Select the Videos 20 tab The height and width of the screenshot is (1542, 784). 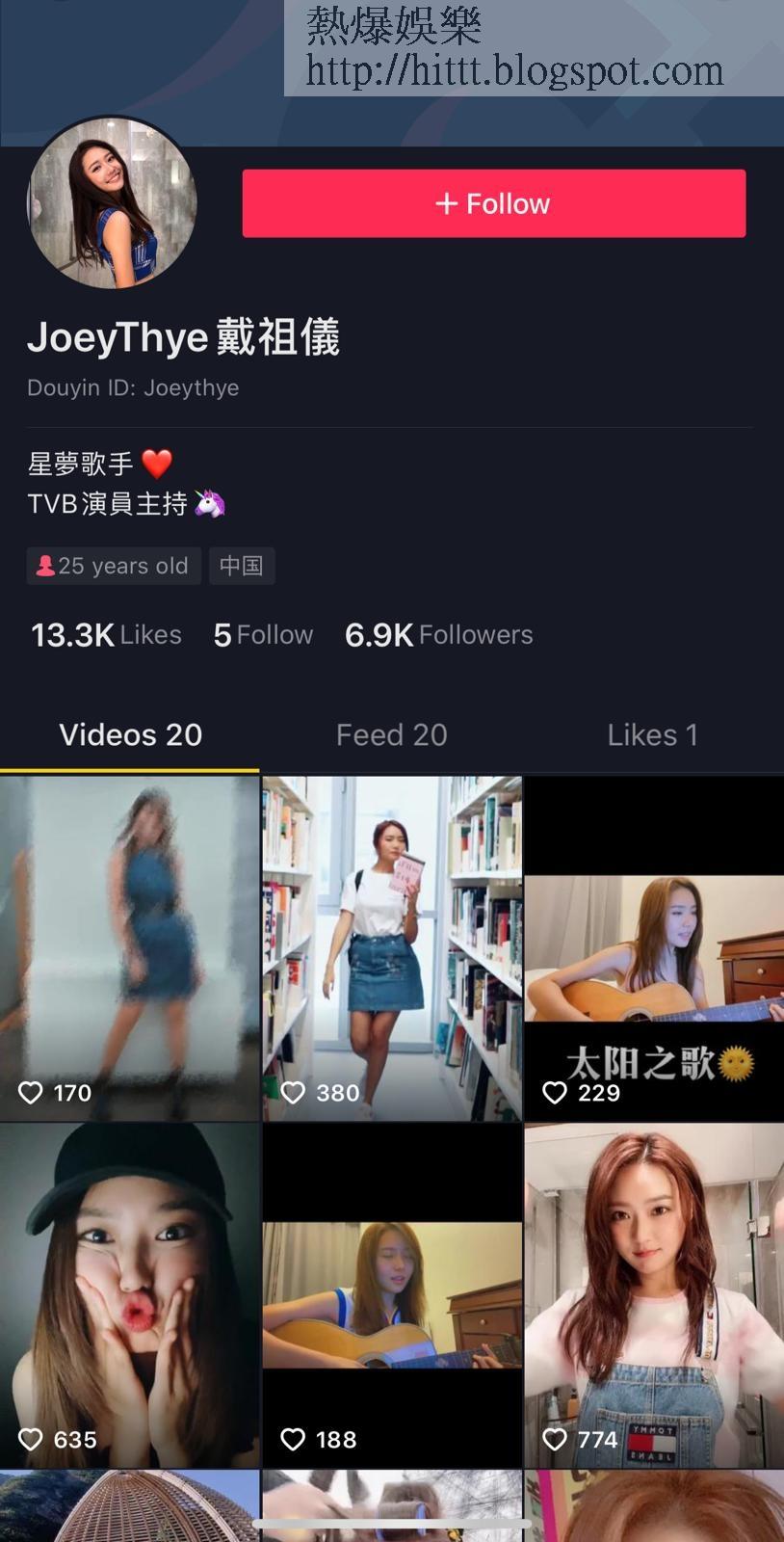point(130,735)
